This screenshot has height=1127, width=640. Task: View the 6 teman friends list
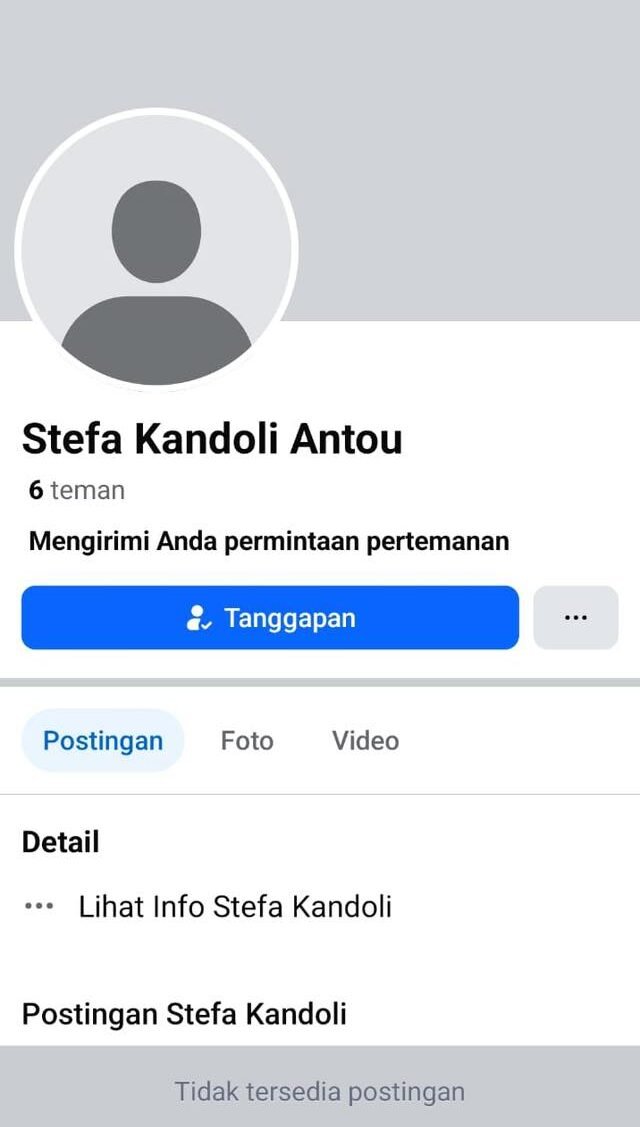77,491
